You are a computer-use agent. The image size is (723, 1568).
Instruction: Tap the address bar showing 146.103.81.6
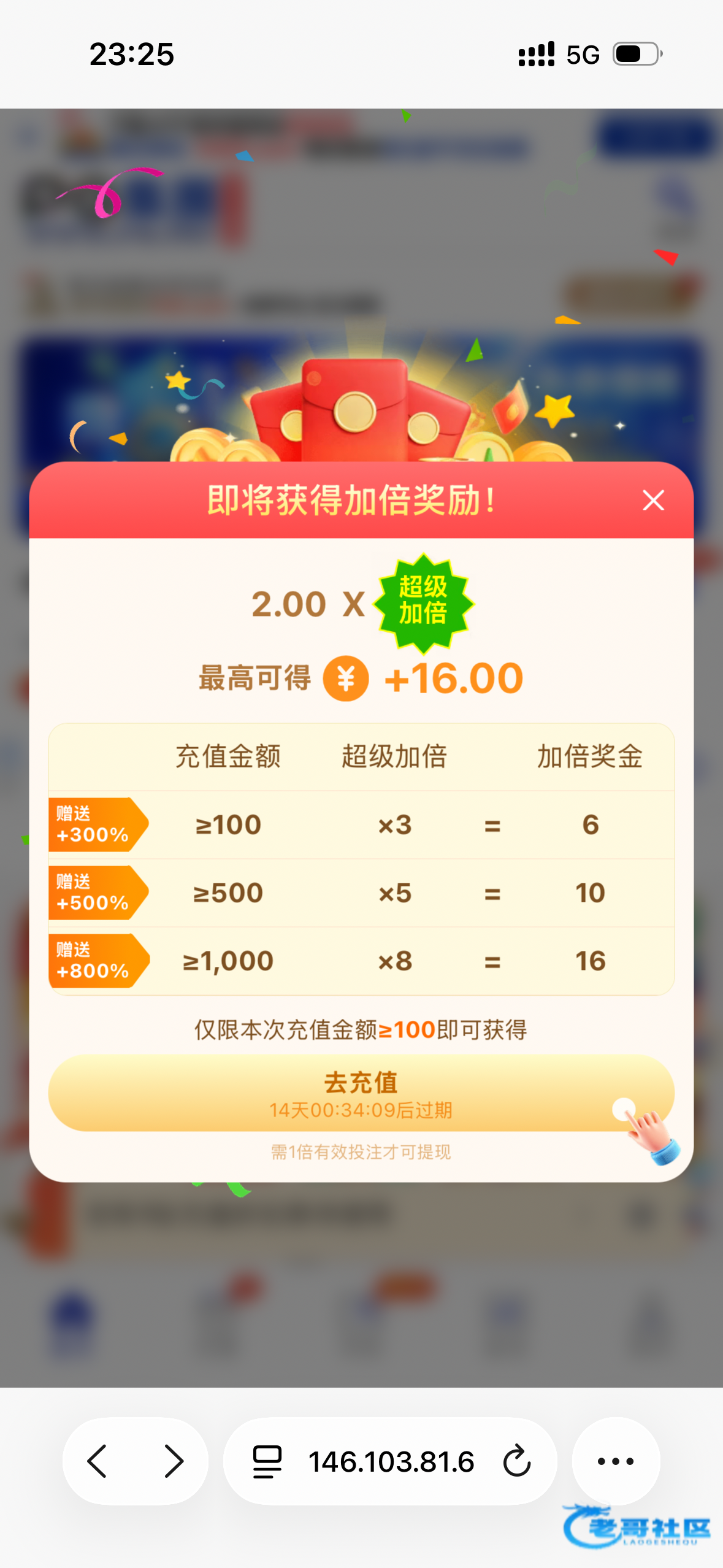point(391,1462)
